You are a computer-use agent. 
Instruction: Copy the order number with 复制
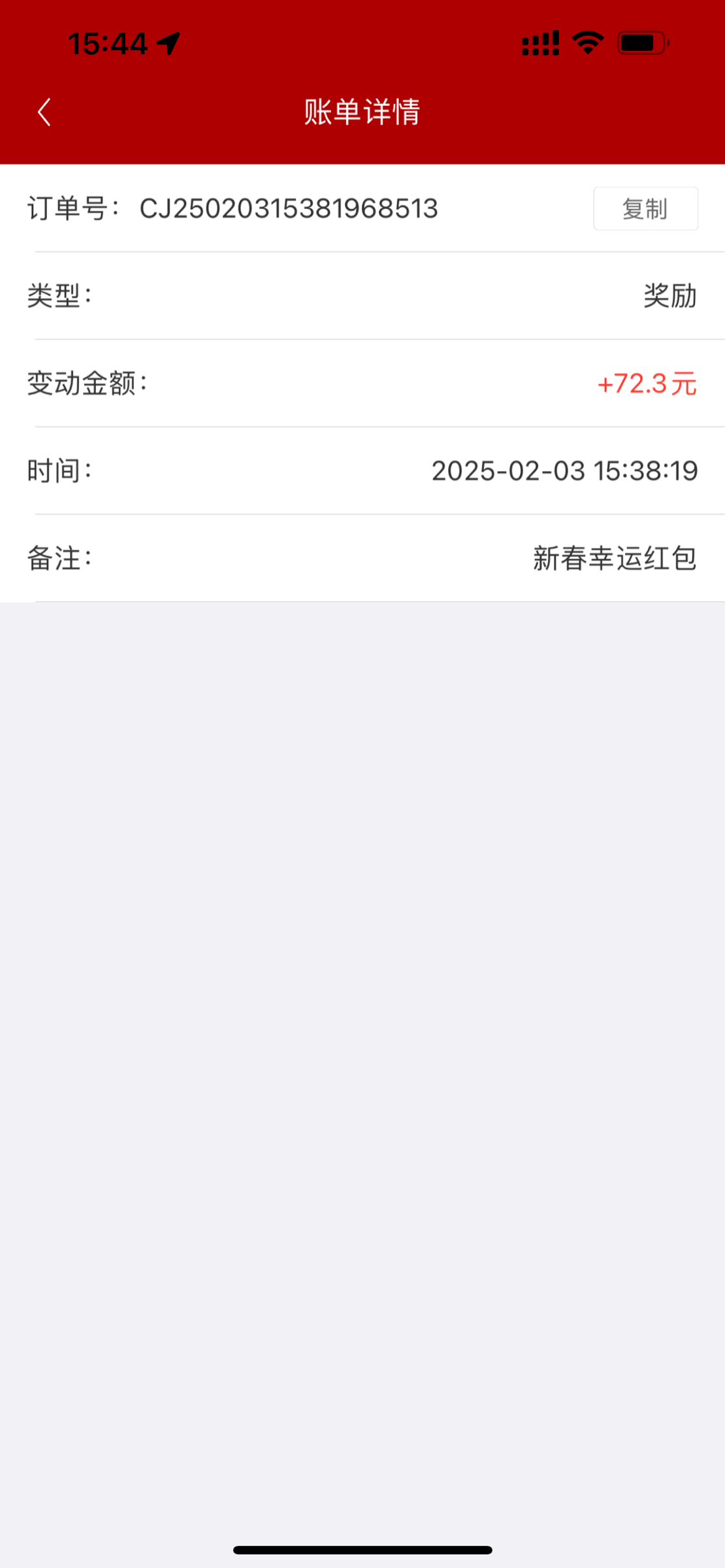(x=645, y=209)
